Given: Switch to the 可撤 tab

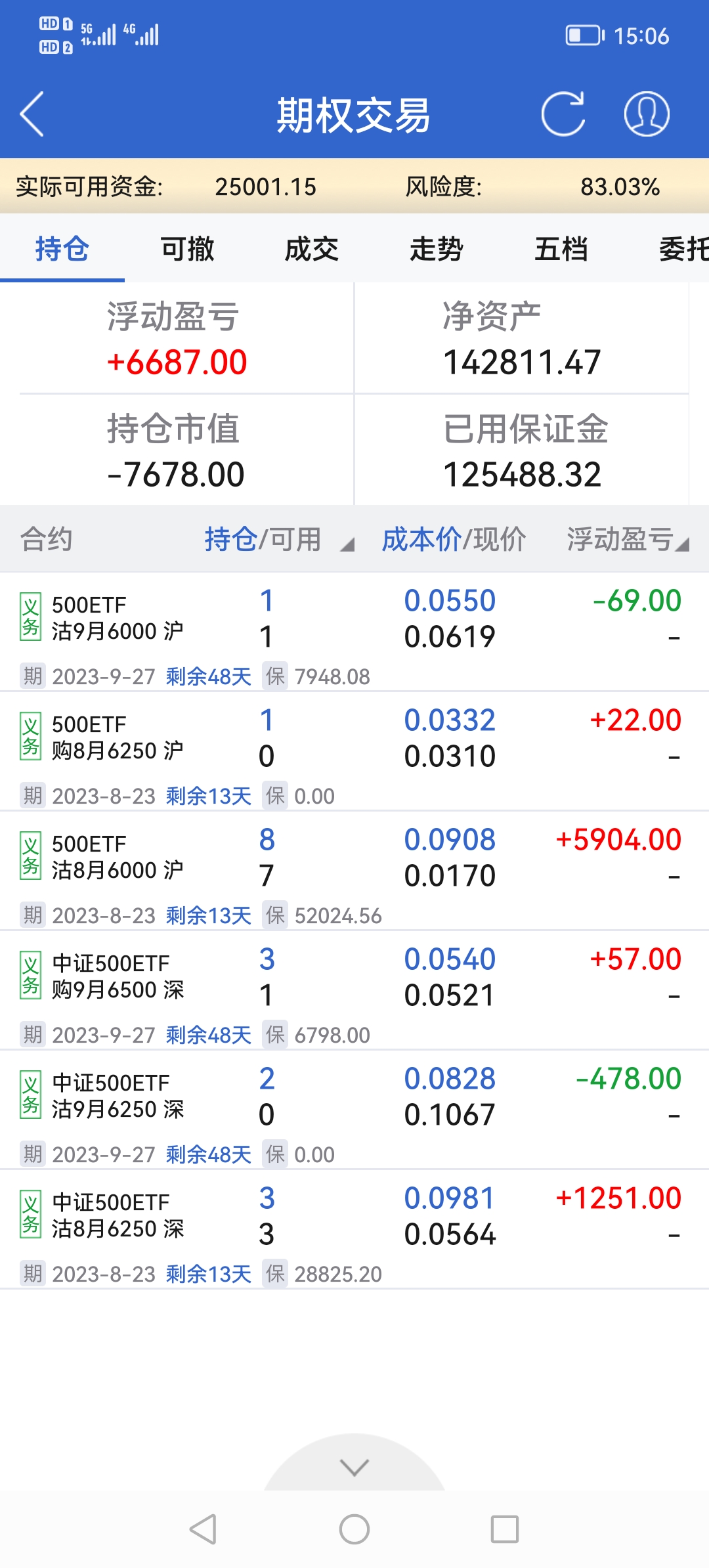Looking at the screenshot, I should pos(187,250).
